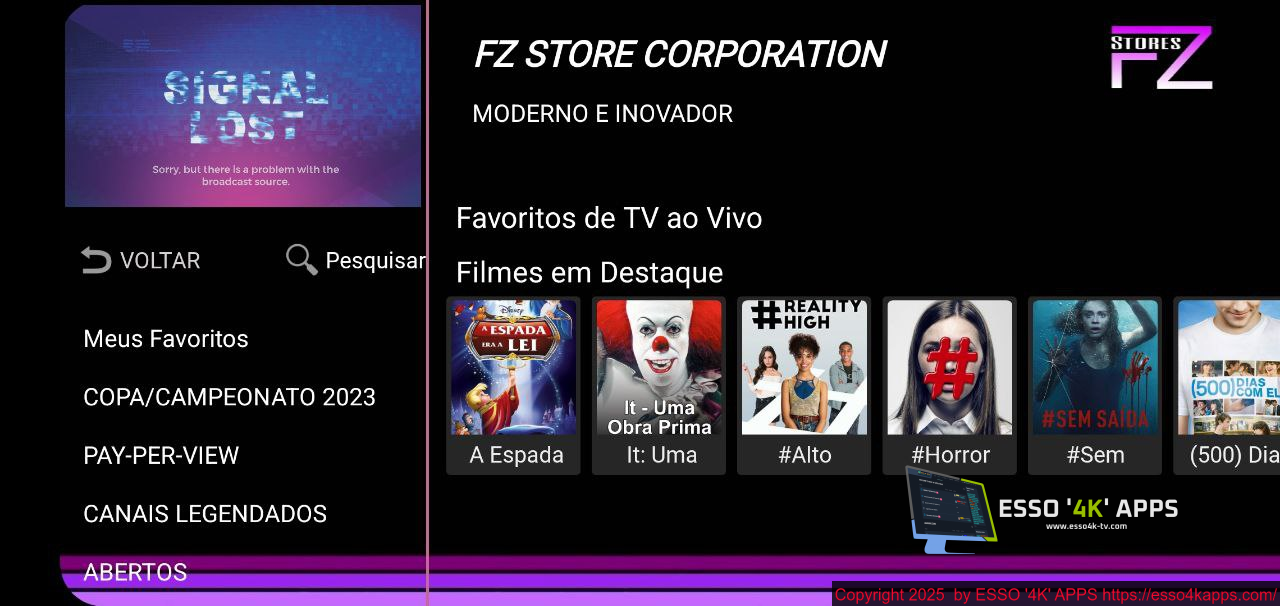
Task: Open PAY-PER-VIEW channel list
Action: (x=161, y=456)
